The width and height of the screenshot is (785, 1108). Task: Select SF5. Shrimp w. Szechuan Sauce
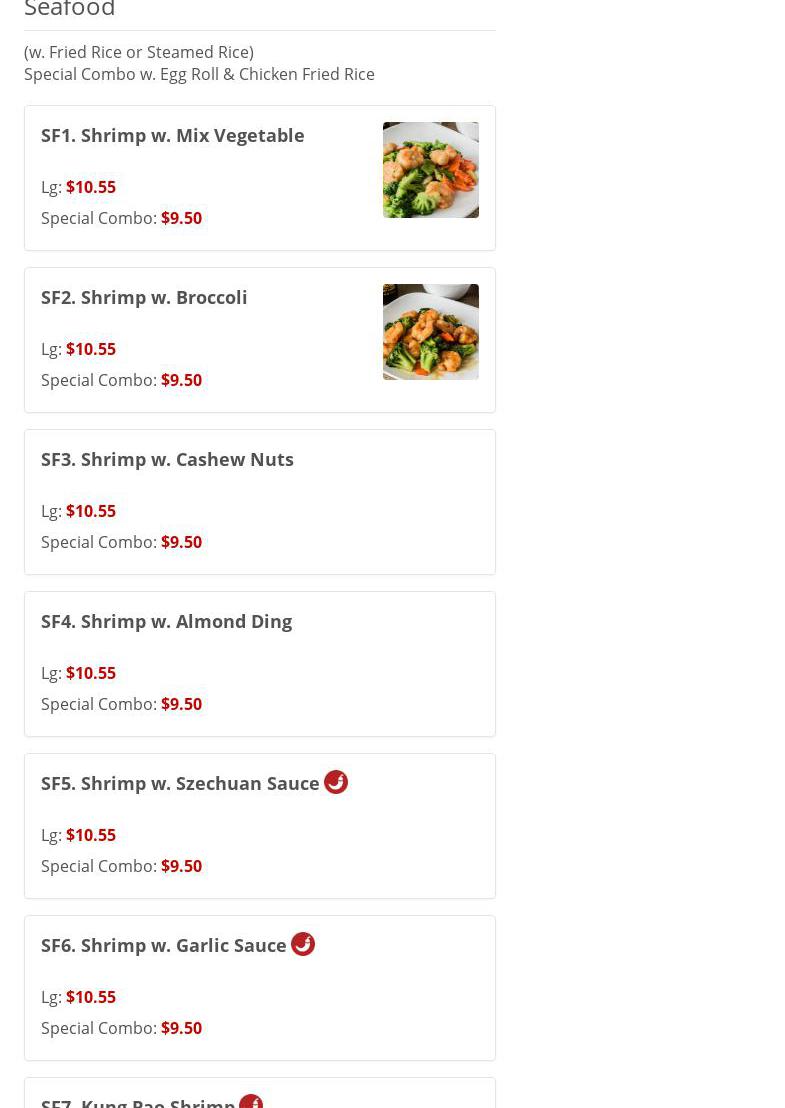180,784
